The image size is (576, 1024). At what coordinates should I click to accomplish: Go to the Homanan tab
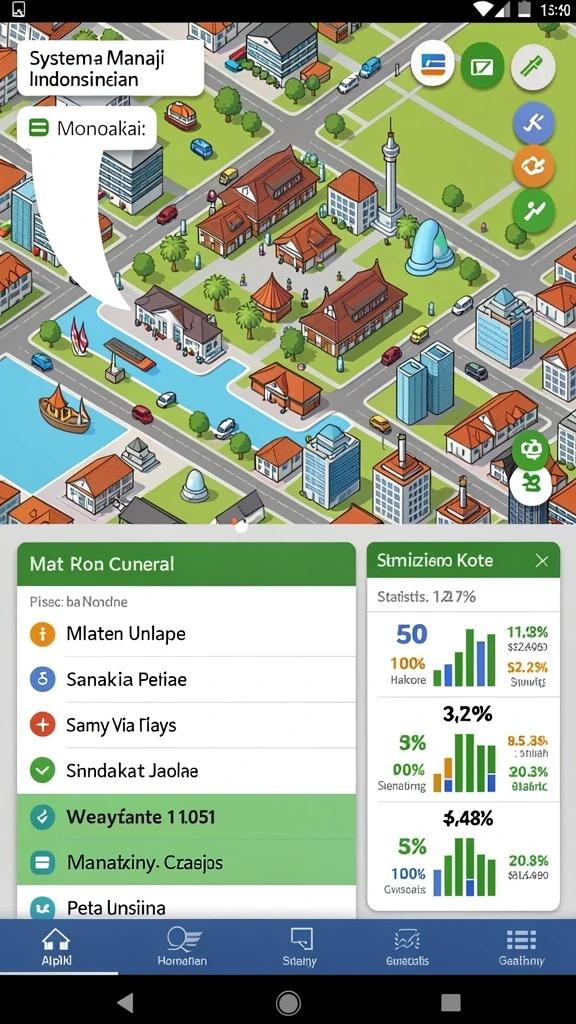[182, 947]
